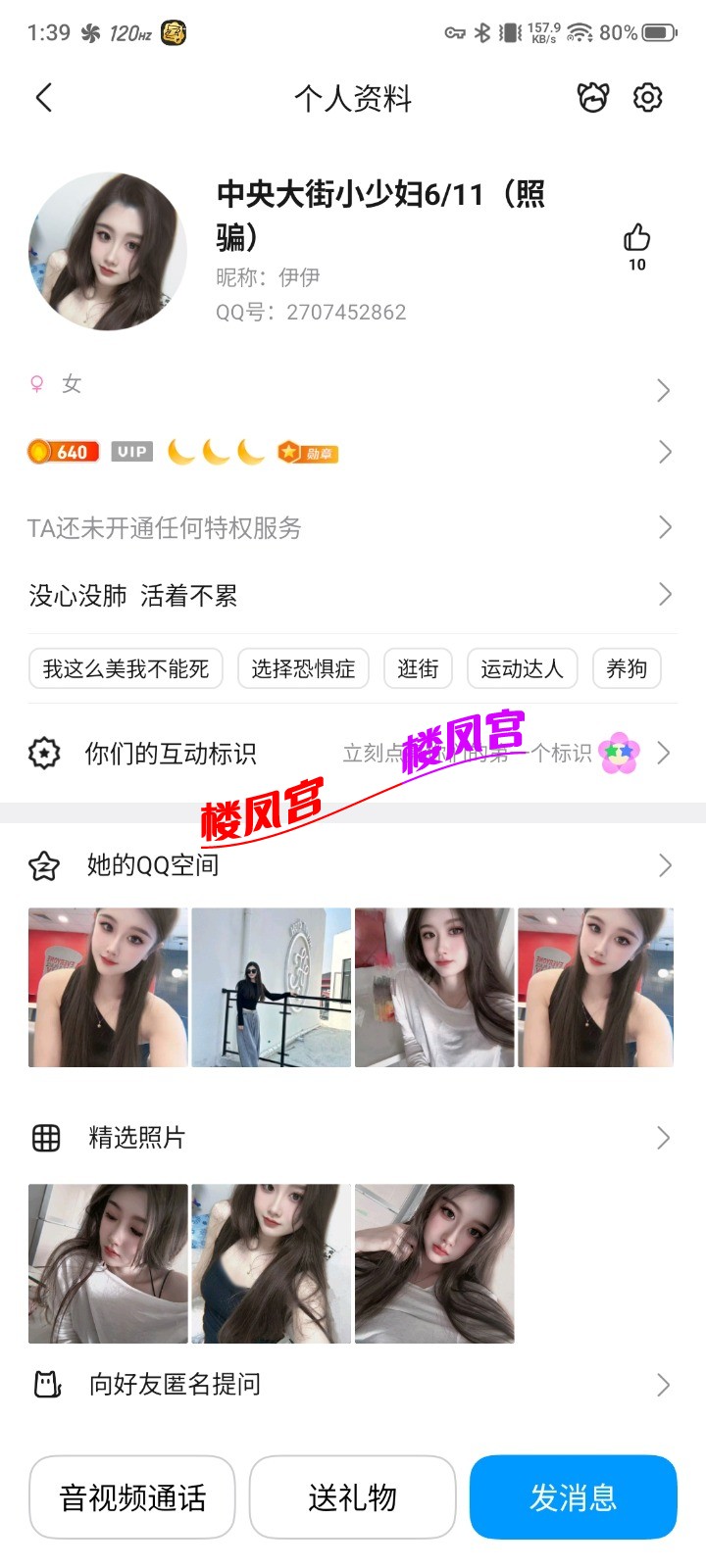This screenshot has width=706, height=1568.
Task: Open 精选照片 gallery row
Action: 353,1138
